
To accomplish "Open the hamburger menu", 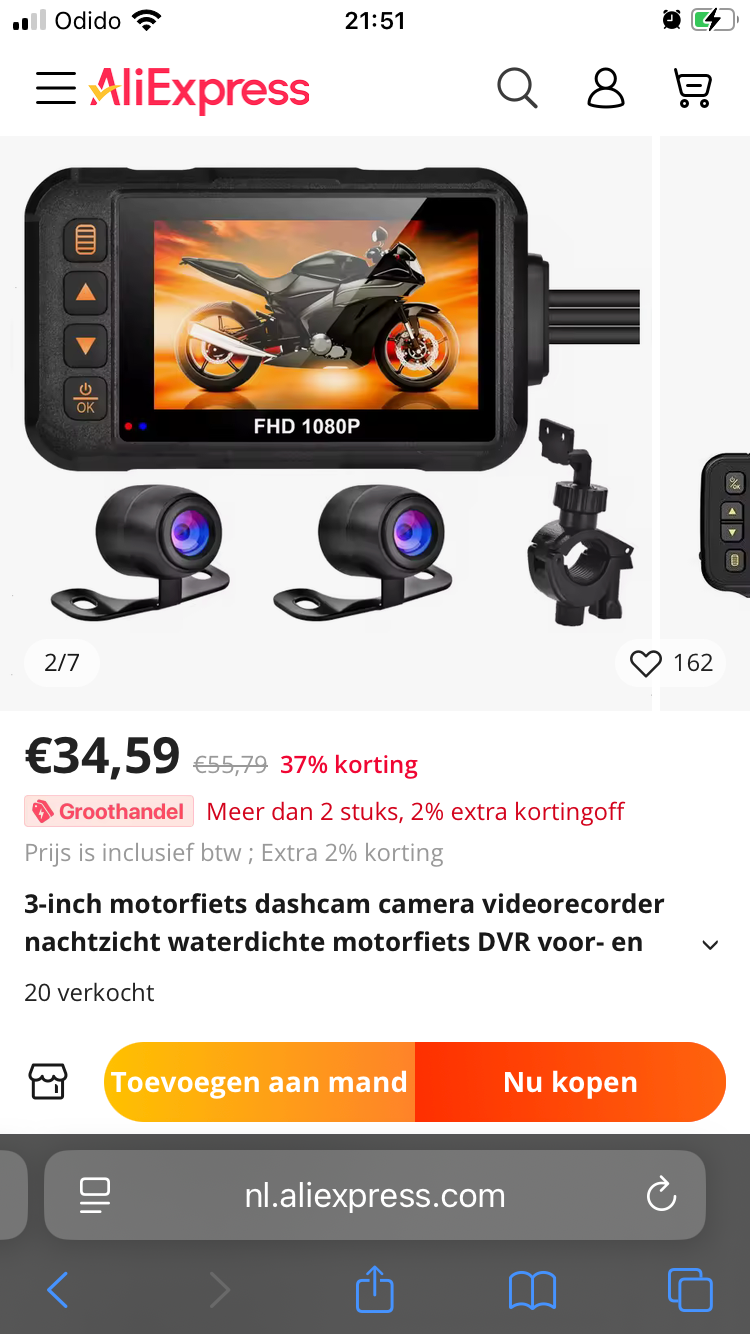I will (x=56, y=89).
